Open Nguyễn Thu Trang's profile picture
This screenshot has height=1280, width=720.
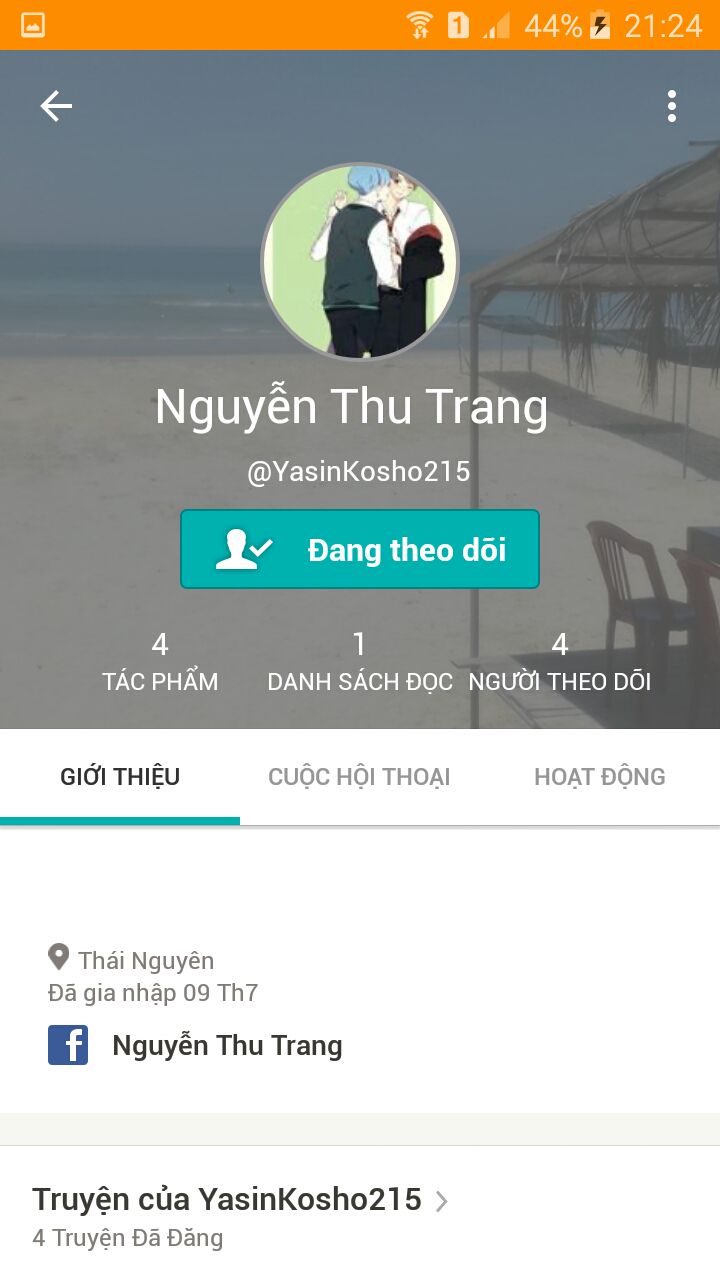pyautogui.click(x=360, y=262)
